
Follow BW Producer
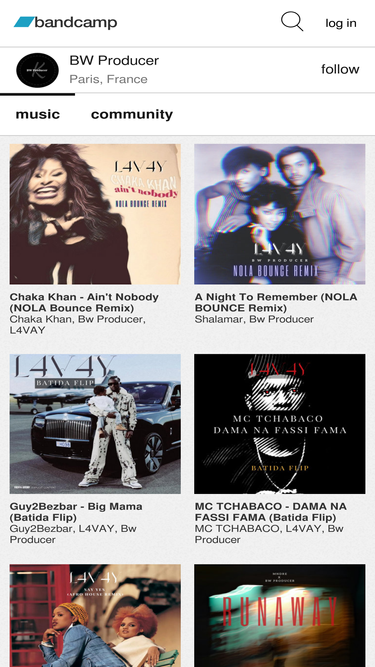pos(340,69)
